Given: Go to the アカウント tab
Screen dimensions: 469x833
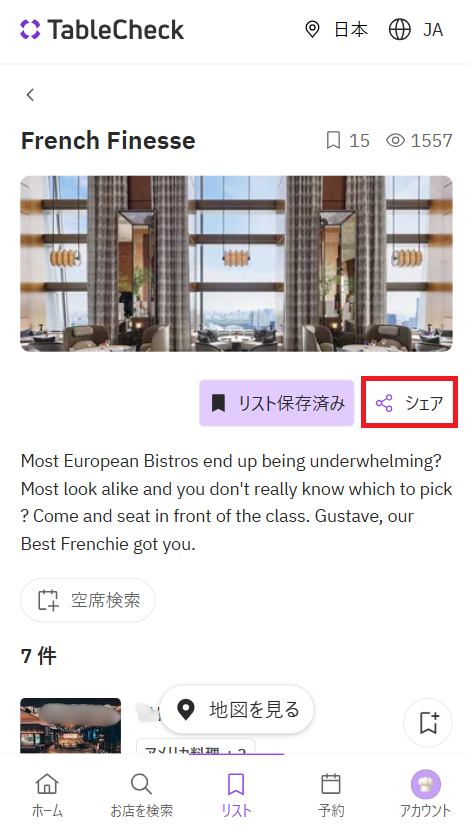Looking at the screenshot, I should 425,795.
